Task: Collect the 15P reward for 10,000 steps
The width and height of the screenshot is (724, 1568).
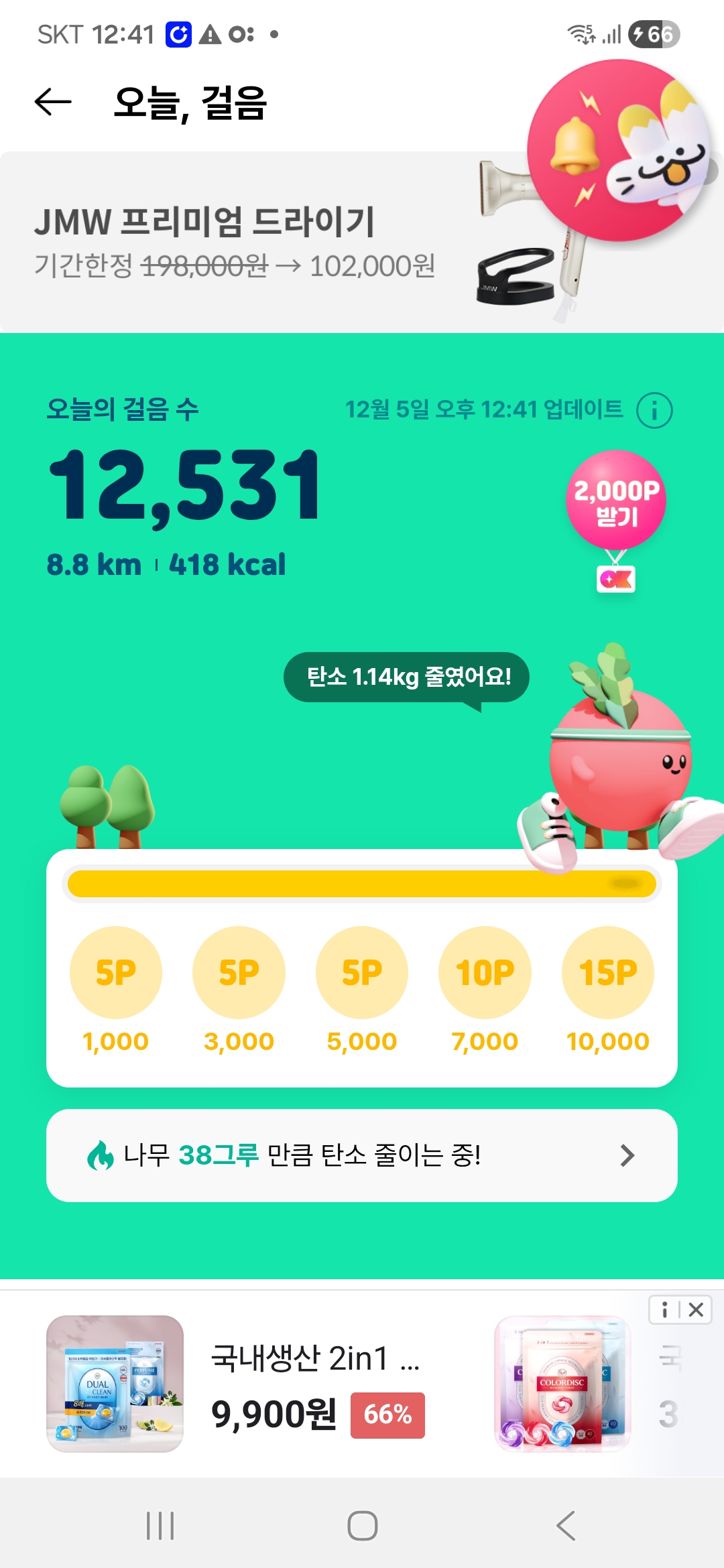Action: pyautogui.click(x=608, y=972)
